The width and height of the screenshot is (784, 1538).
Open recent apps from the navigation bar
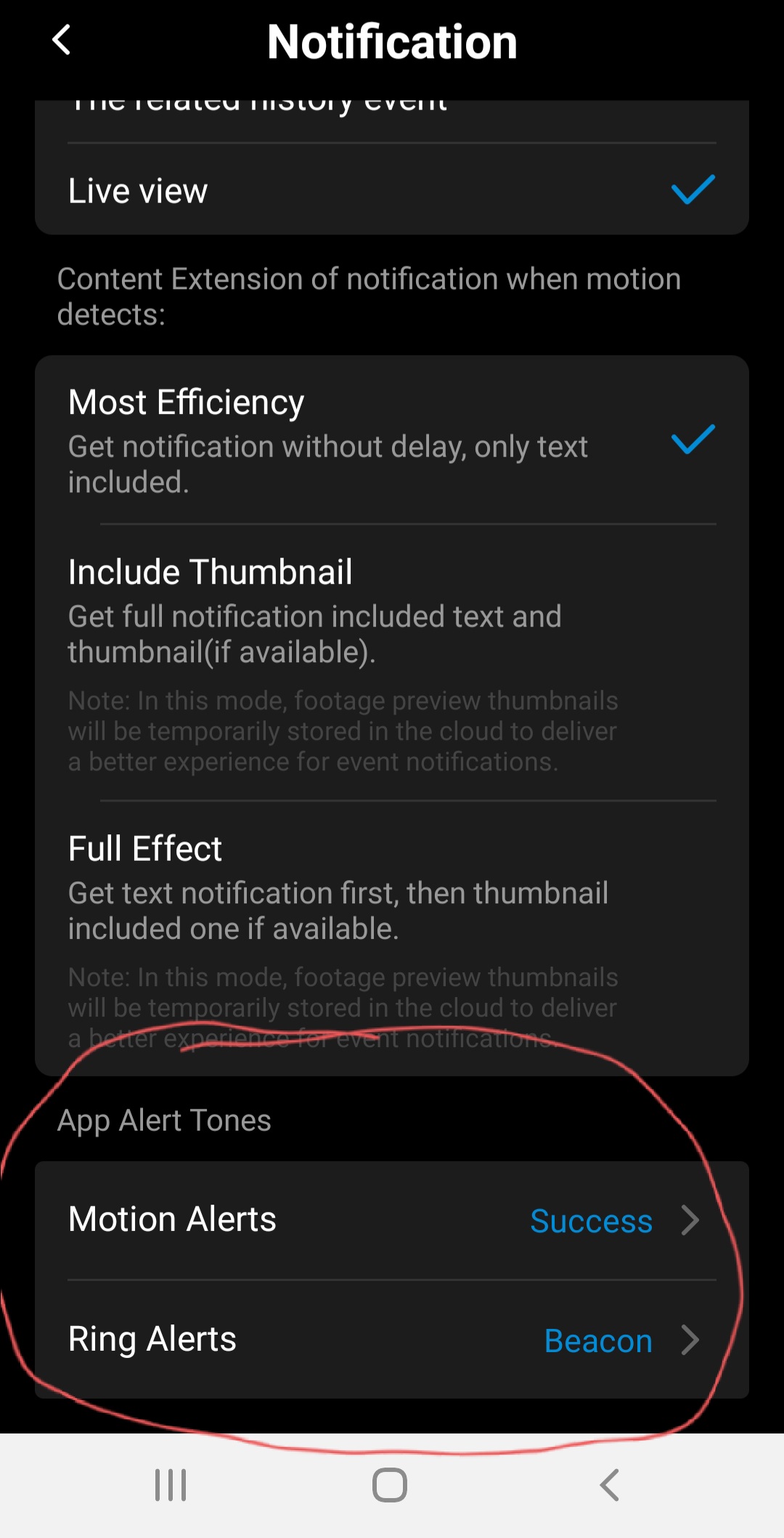point(171,1485)
